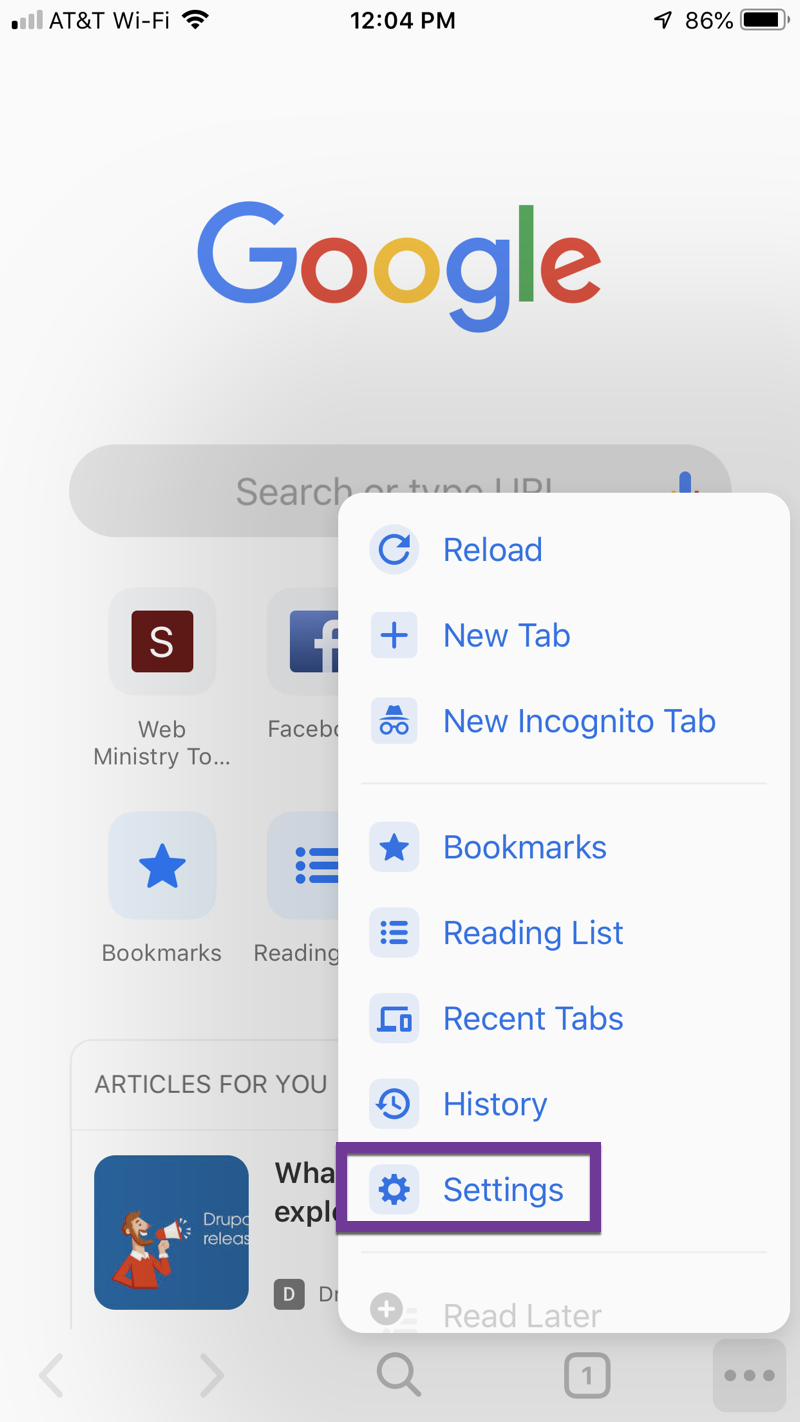Viewport: 800px width, 1422px height.
Task: Close the three-dot overflow menu
Action: click(x=749, y=1375)
